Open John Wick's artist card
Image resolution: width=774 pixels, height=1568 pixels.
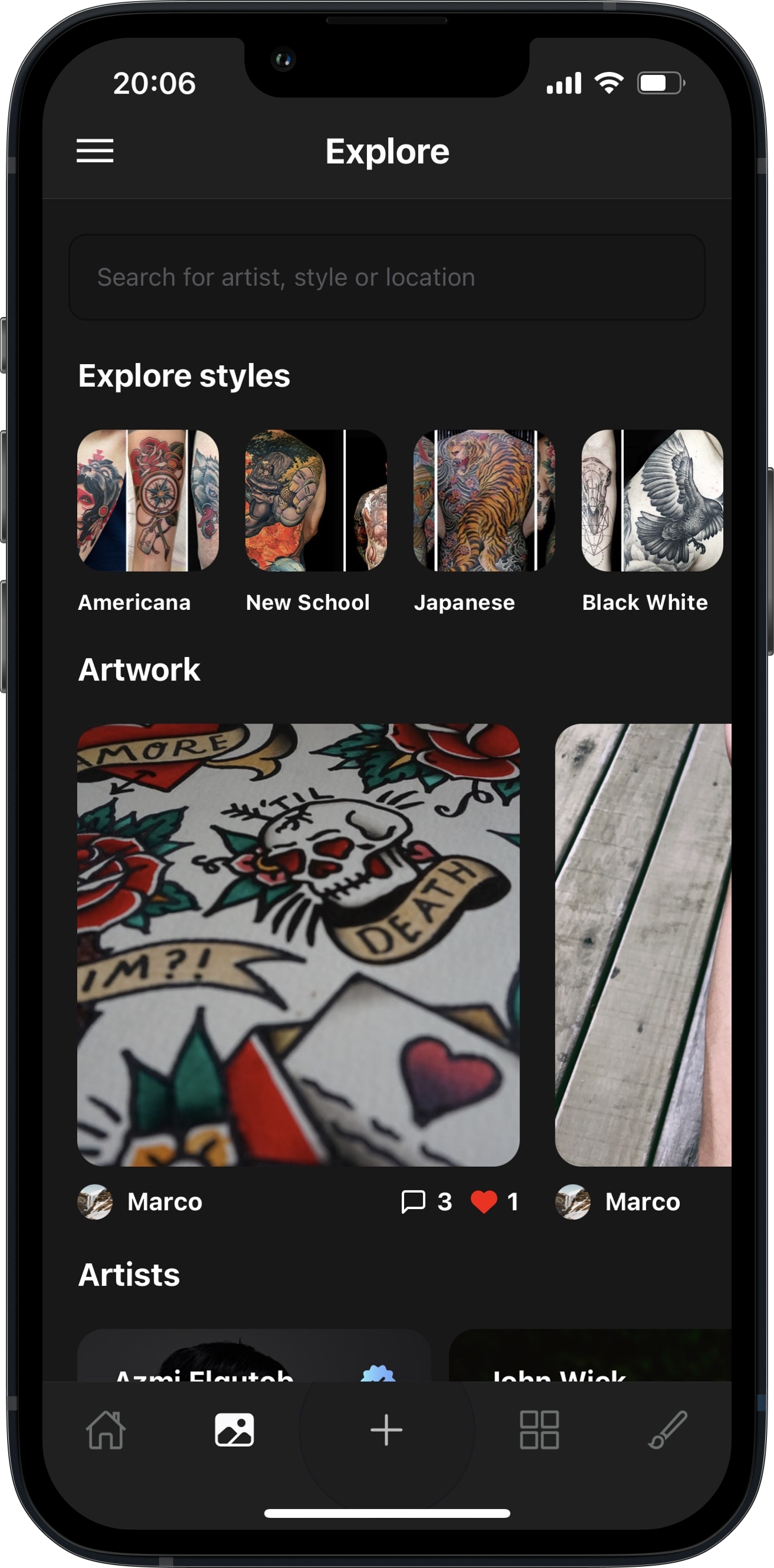590,1359
